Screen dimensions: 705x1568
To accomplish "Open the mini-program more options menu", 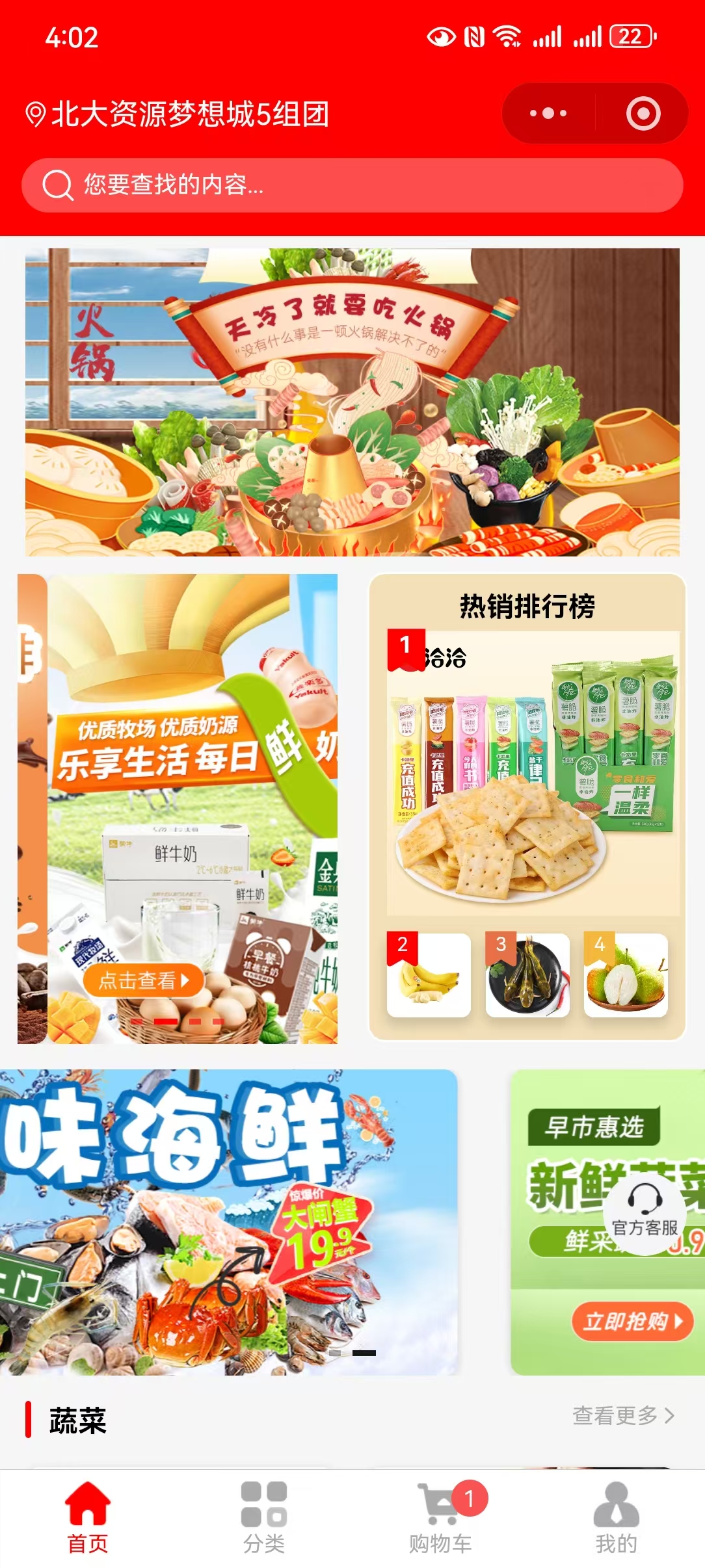I will point(548,114).
